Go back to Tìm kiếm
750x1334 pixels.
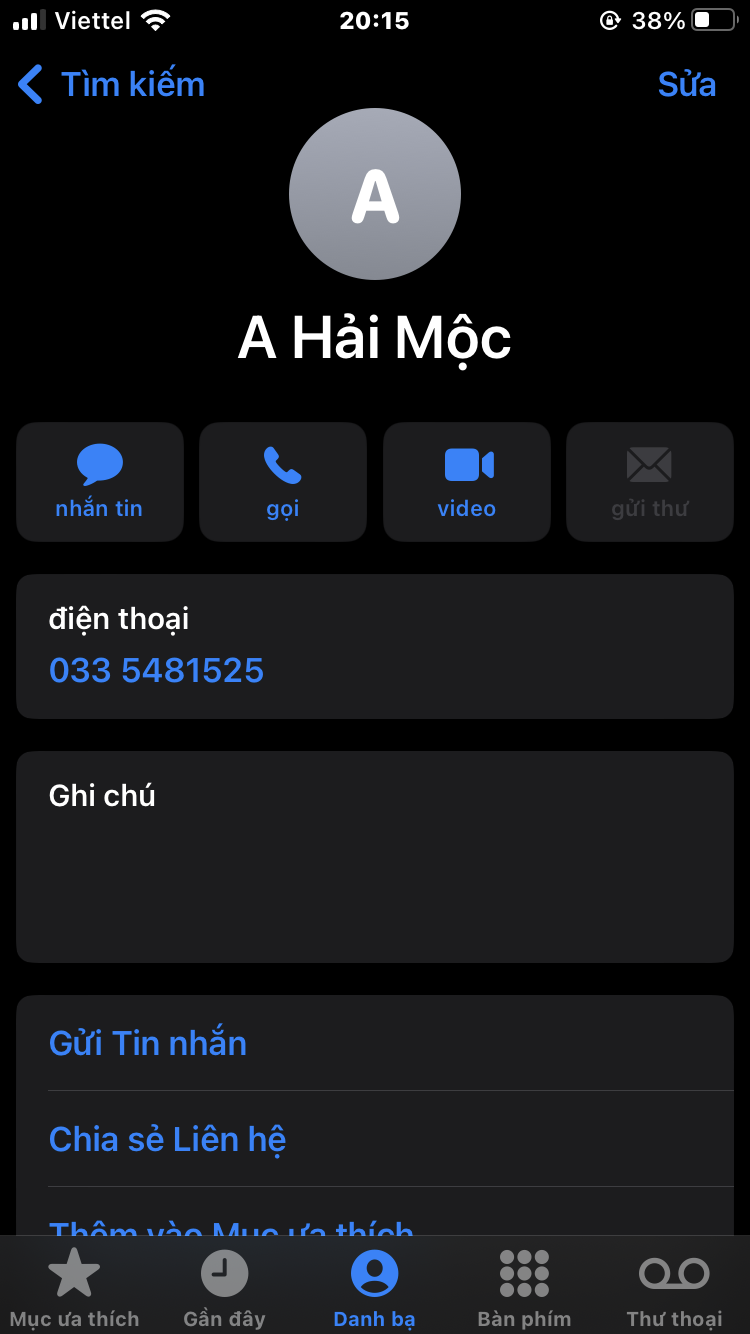click(112, 85)
